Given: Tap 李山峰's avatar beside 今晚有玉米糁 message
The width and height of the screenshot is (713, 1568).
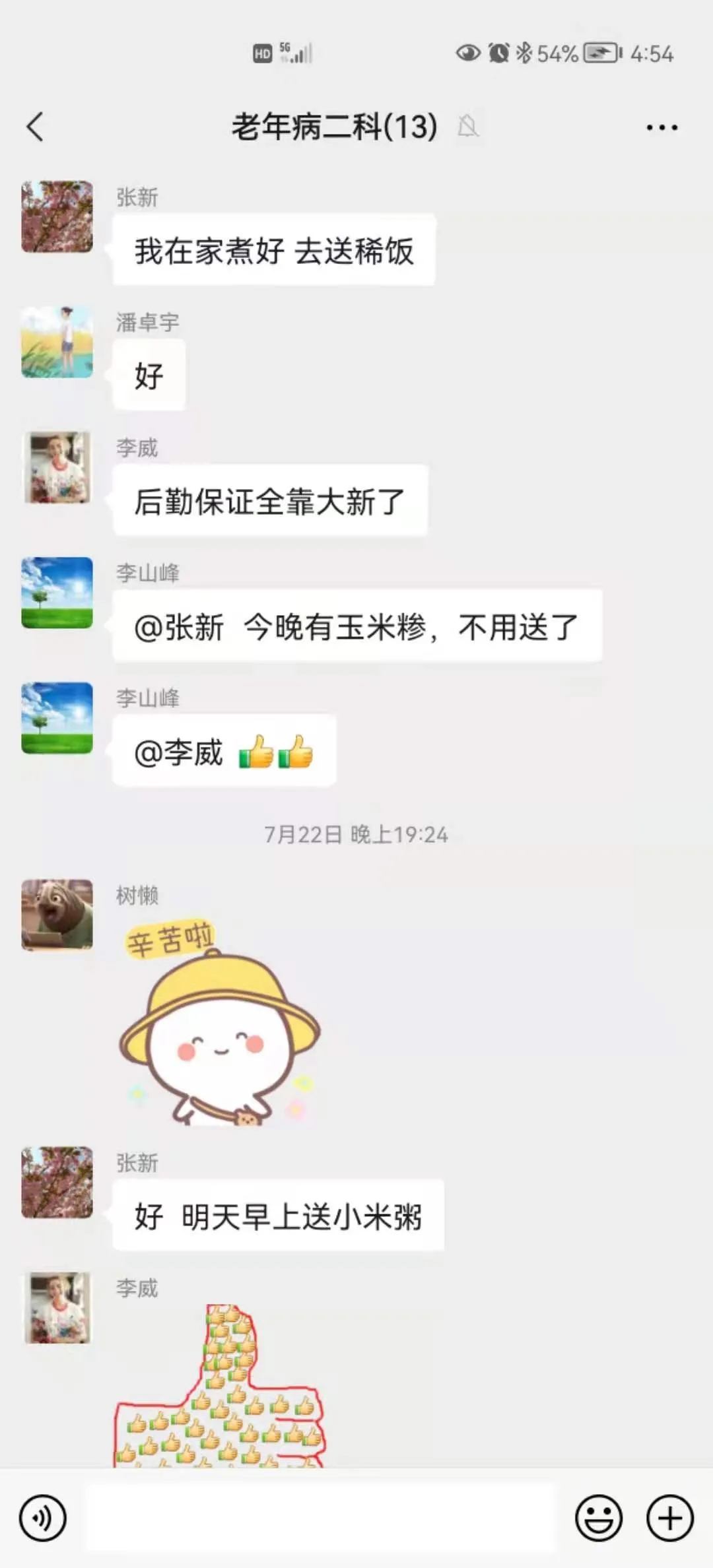Looking at the screenshot, I should [x=57, y=593].
